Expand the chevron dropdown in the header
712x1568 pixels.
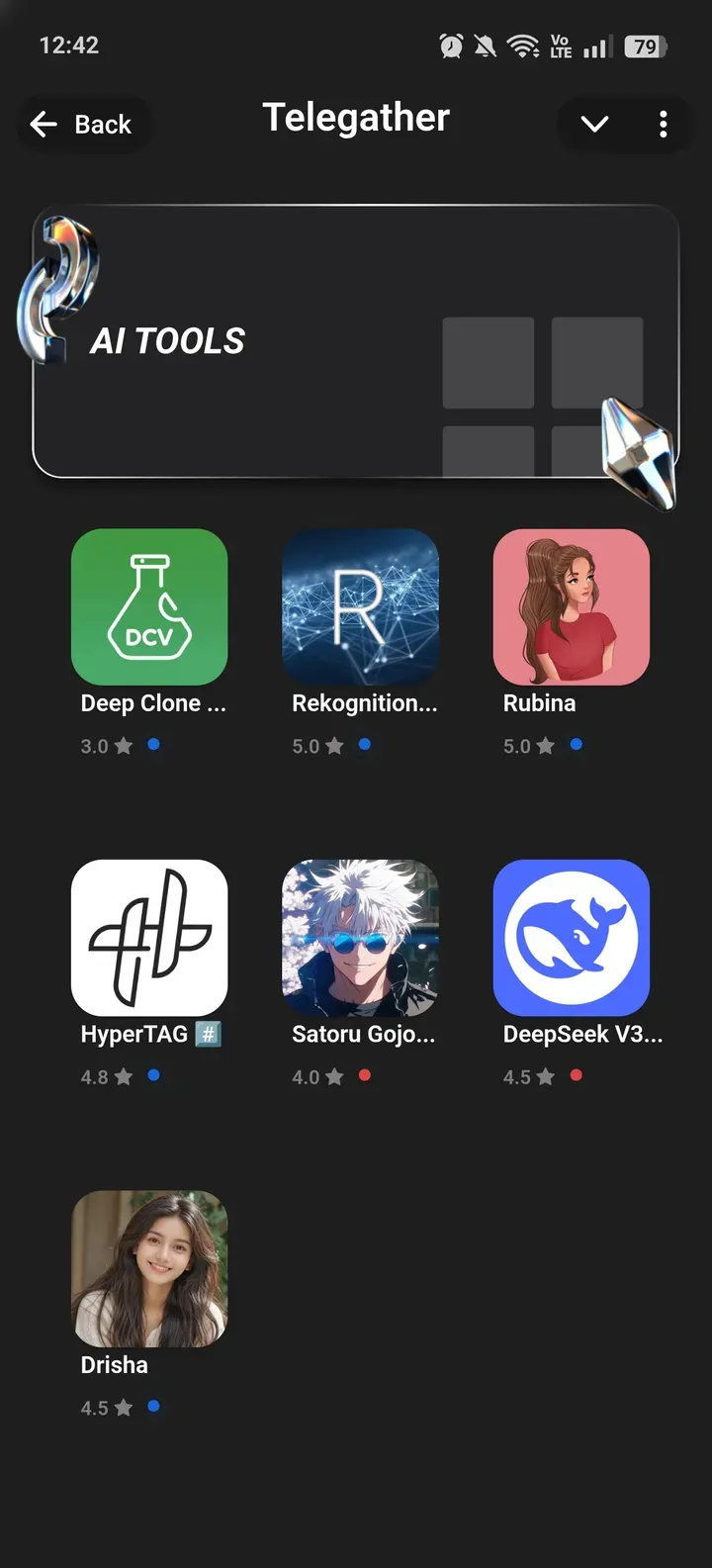[594, 125]
